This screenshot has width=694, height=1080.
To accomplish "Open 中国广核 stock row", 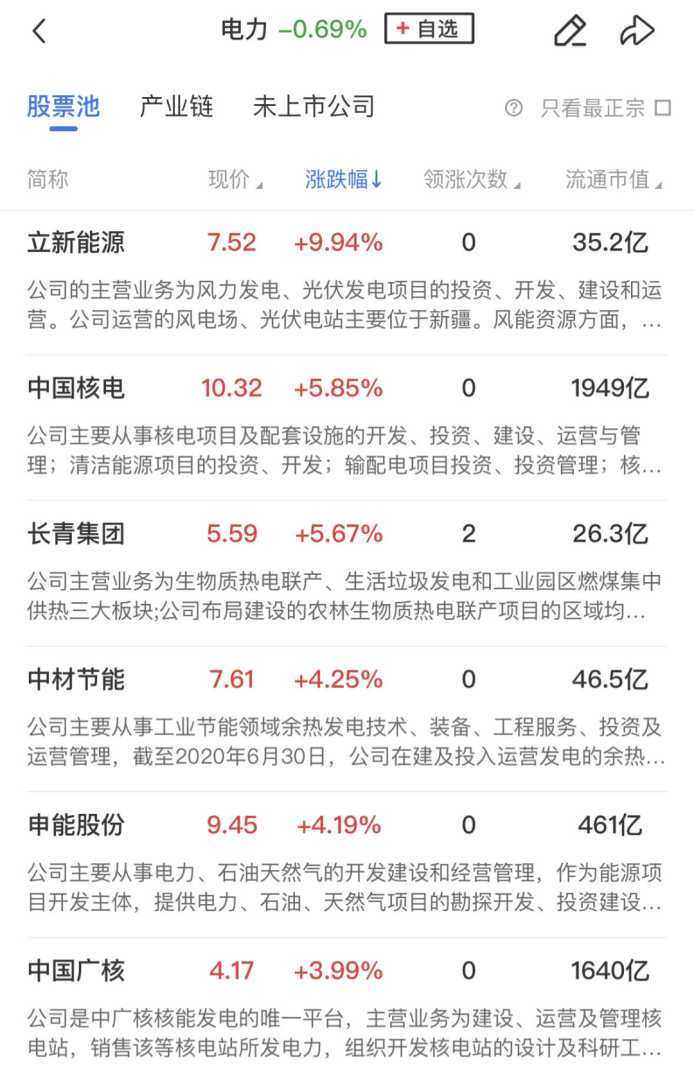I will point(76,970).
